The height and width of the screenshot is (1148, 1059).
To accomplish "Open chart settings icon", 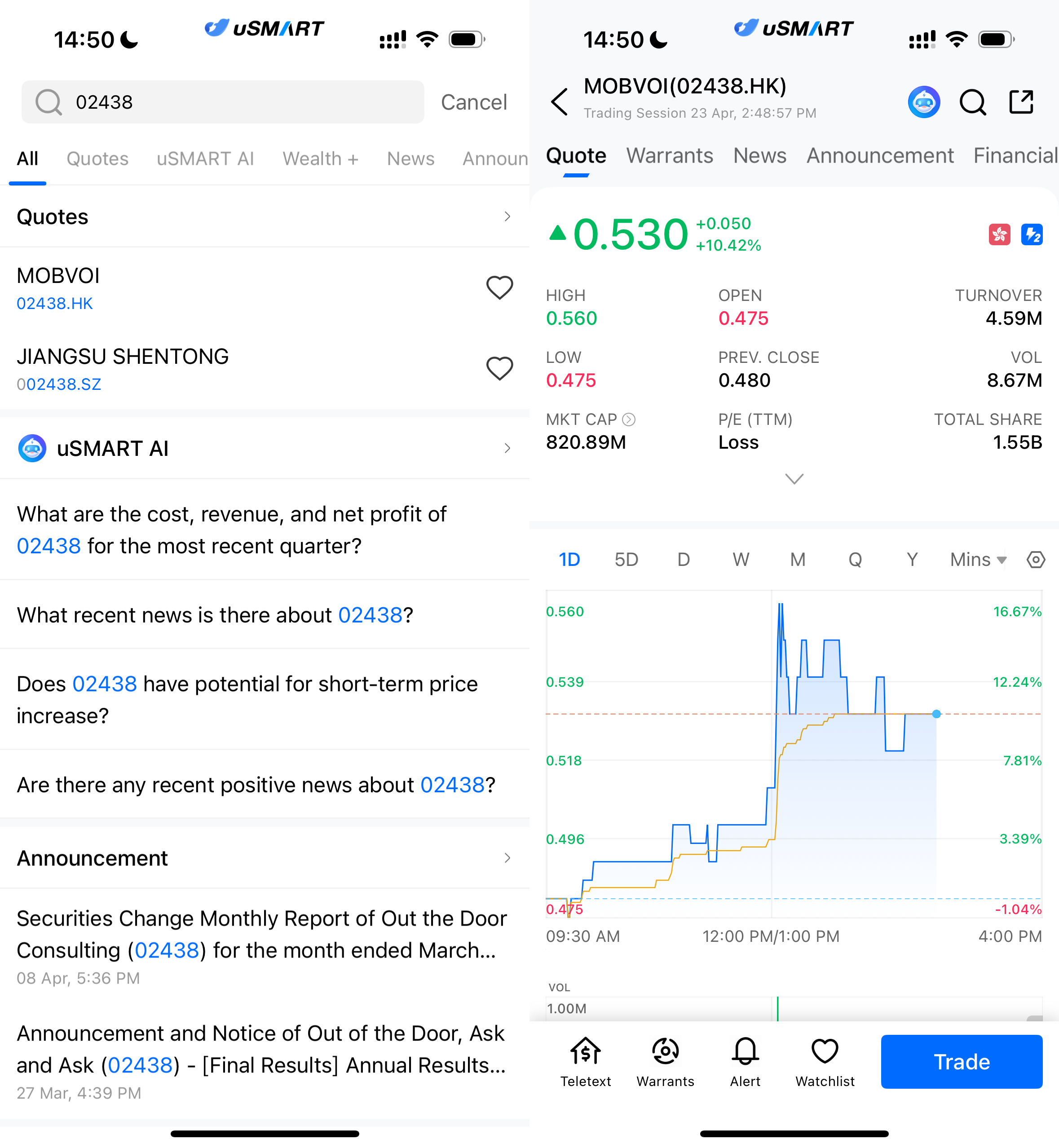I will point(1036,559).
